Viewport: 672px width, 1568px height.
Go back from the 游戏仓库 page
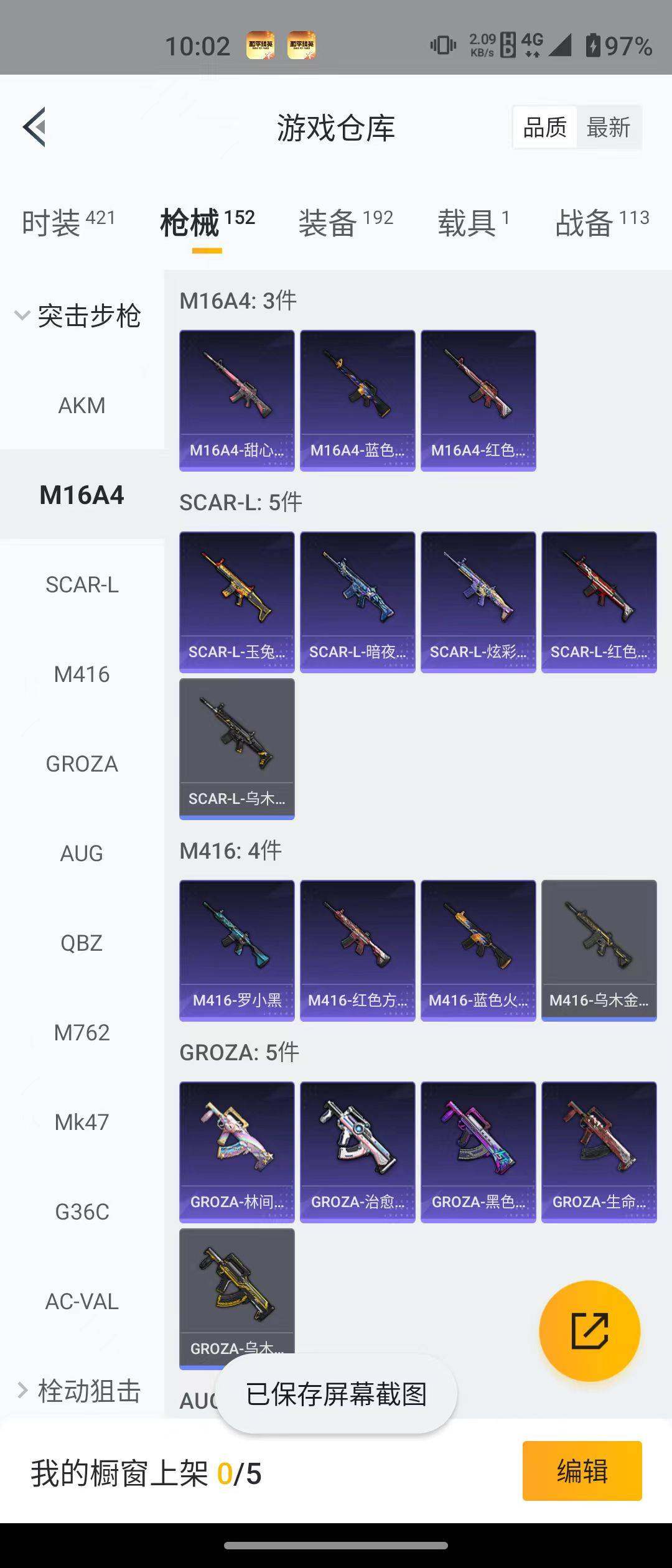pos(35,127)
